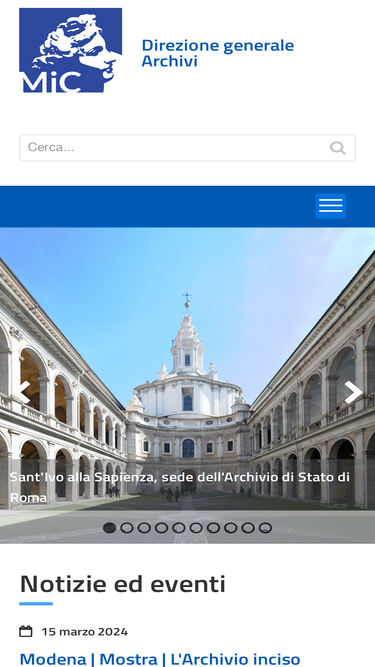Select the fifth carousel indicator dot
Screen dimensions: 375x667
(179, 528)
